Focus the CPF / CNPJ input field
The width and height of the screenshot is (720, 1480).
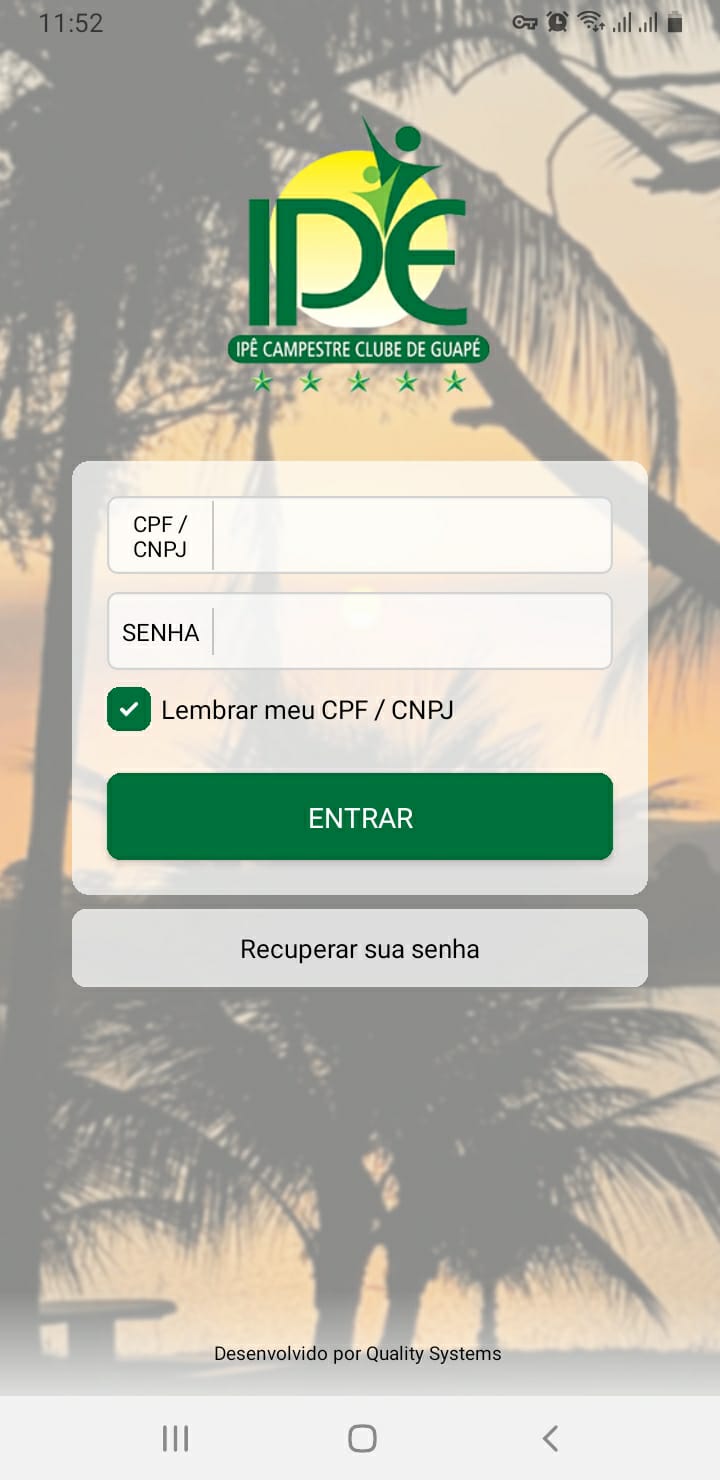tap(410, 536)
